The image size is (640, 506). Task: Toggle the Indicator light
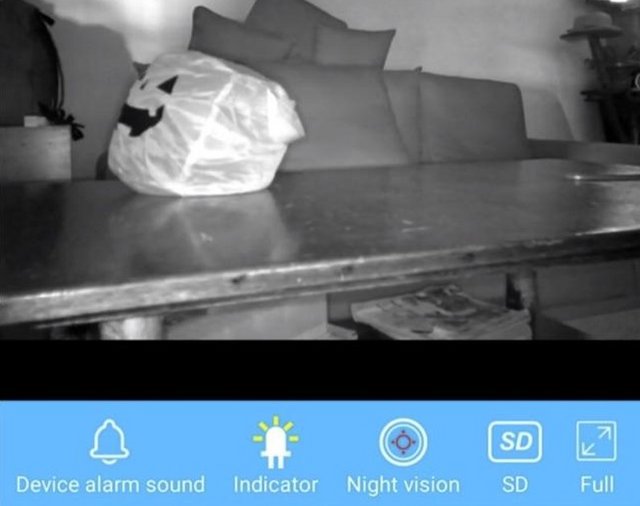275,443
